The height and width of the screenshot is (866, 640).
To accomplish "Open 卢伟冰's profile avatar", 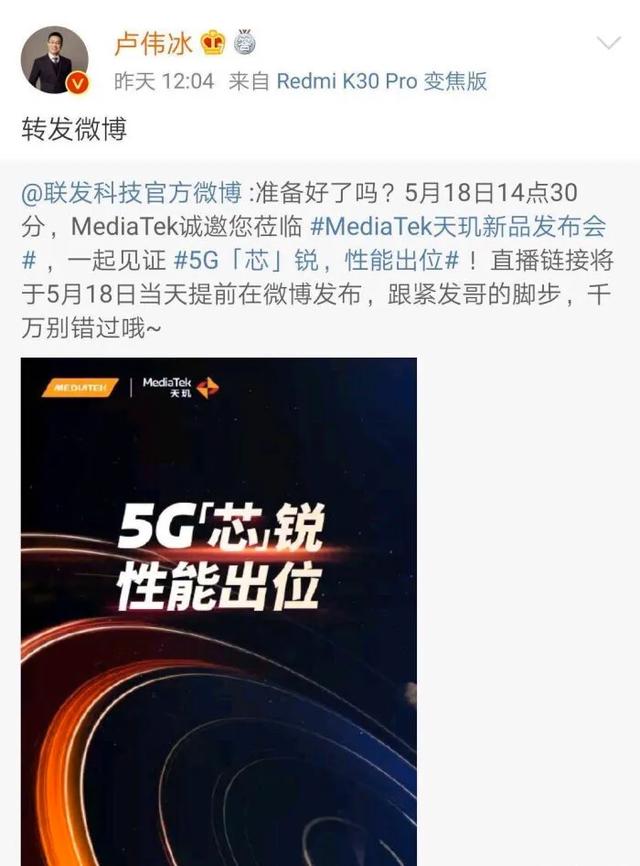I will [x=57, y=60].
